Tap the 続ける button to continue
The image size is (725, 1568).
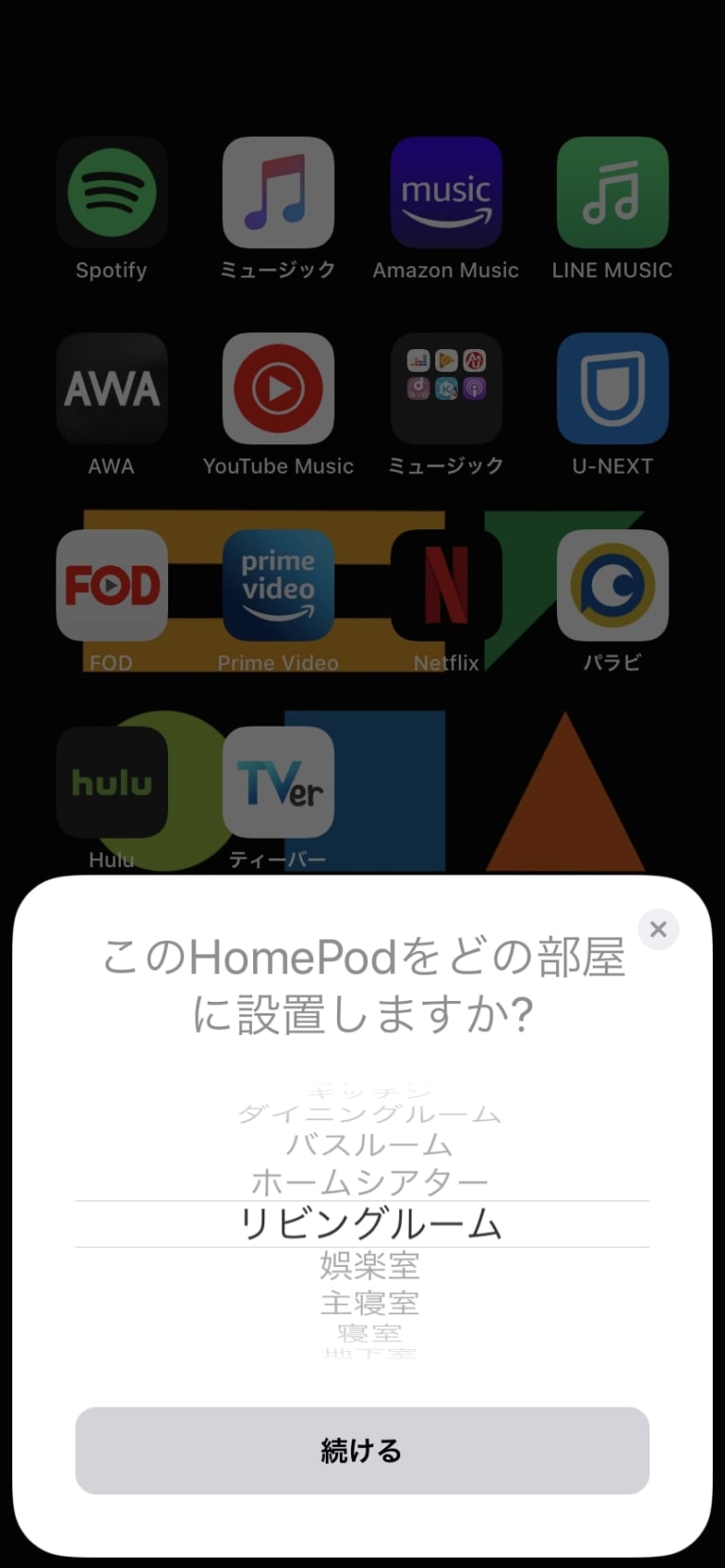(362, 1452)
